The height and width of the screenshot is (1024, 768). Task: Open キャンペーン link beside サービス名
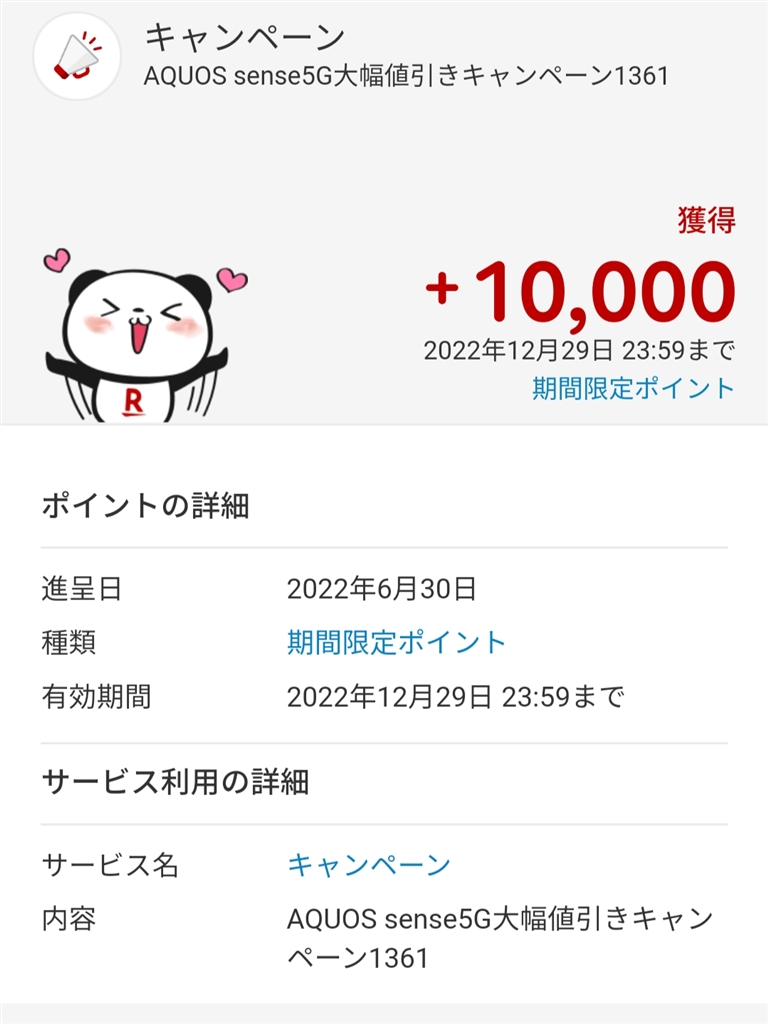point(368,865)
